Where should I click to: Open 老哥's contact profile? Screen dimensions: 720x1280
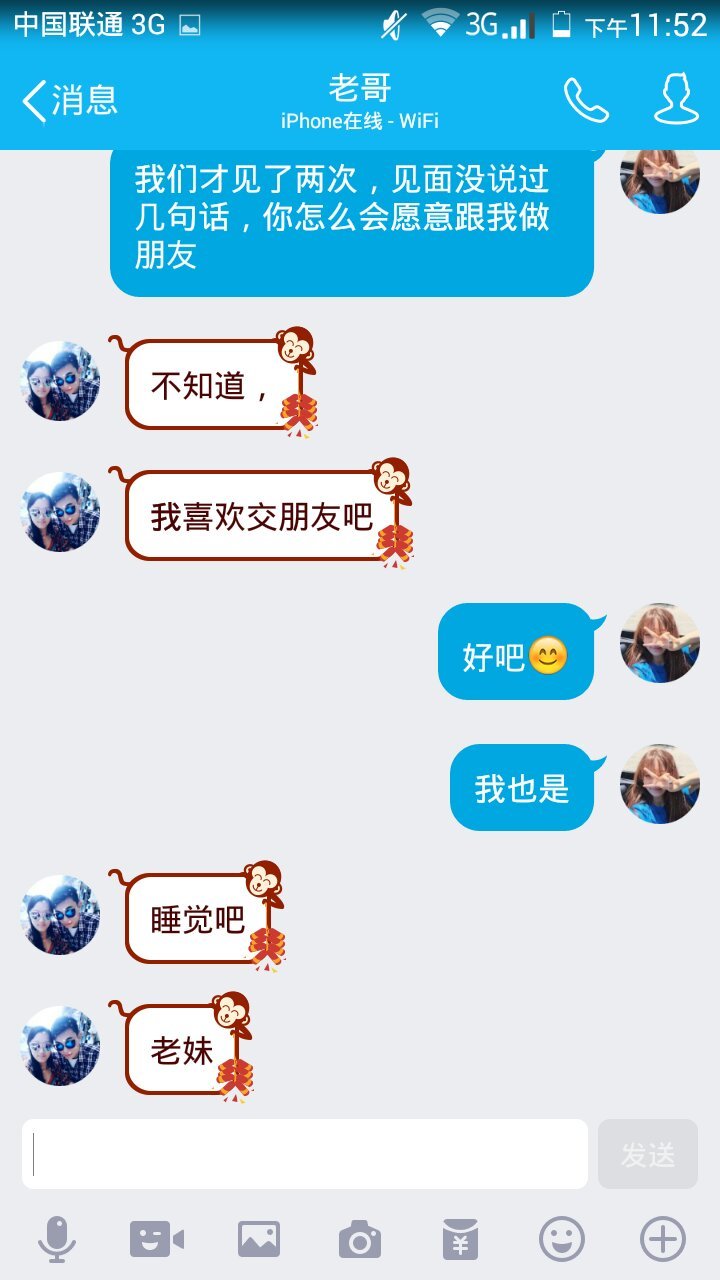[676, 100]
